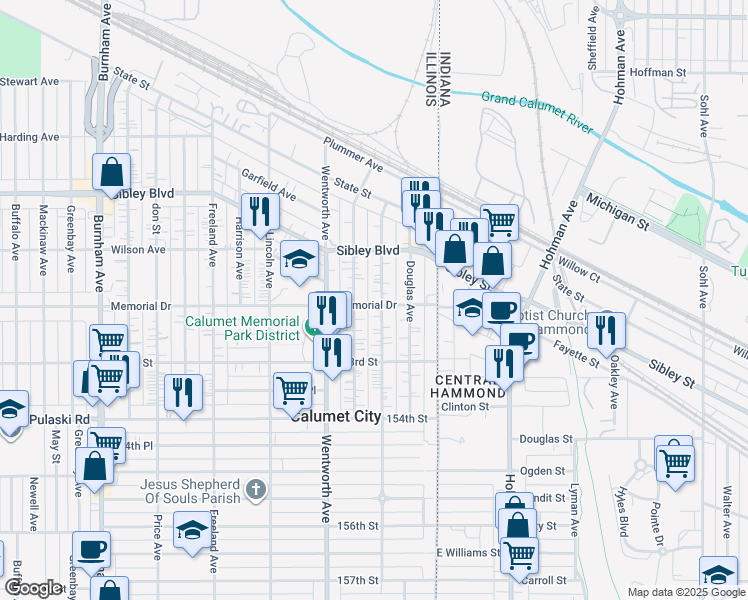This screenshot has height=600, width=748.
Task: Open the school marker beside the Sibley Blvd label
Action: [298, 260]
